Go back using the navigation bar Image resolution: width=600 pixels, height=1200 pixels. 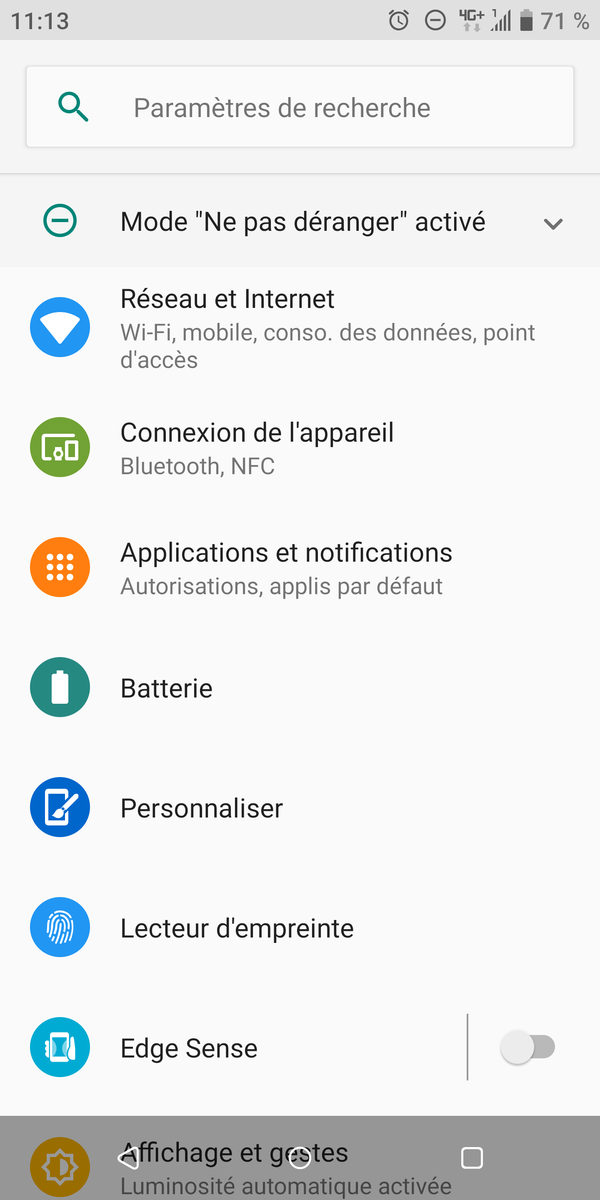coord(128,1158)
